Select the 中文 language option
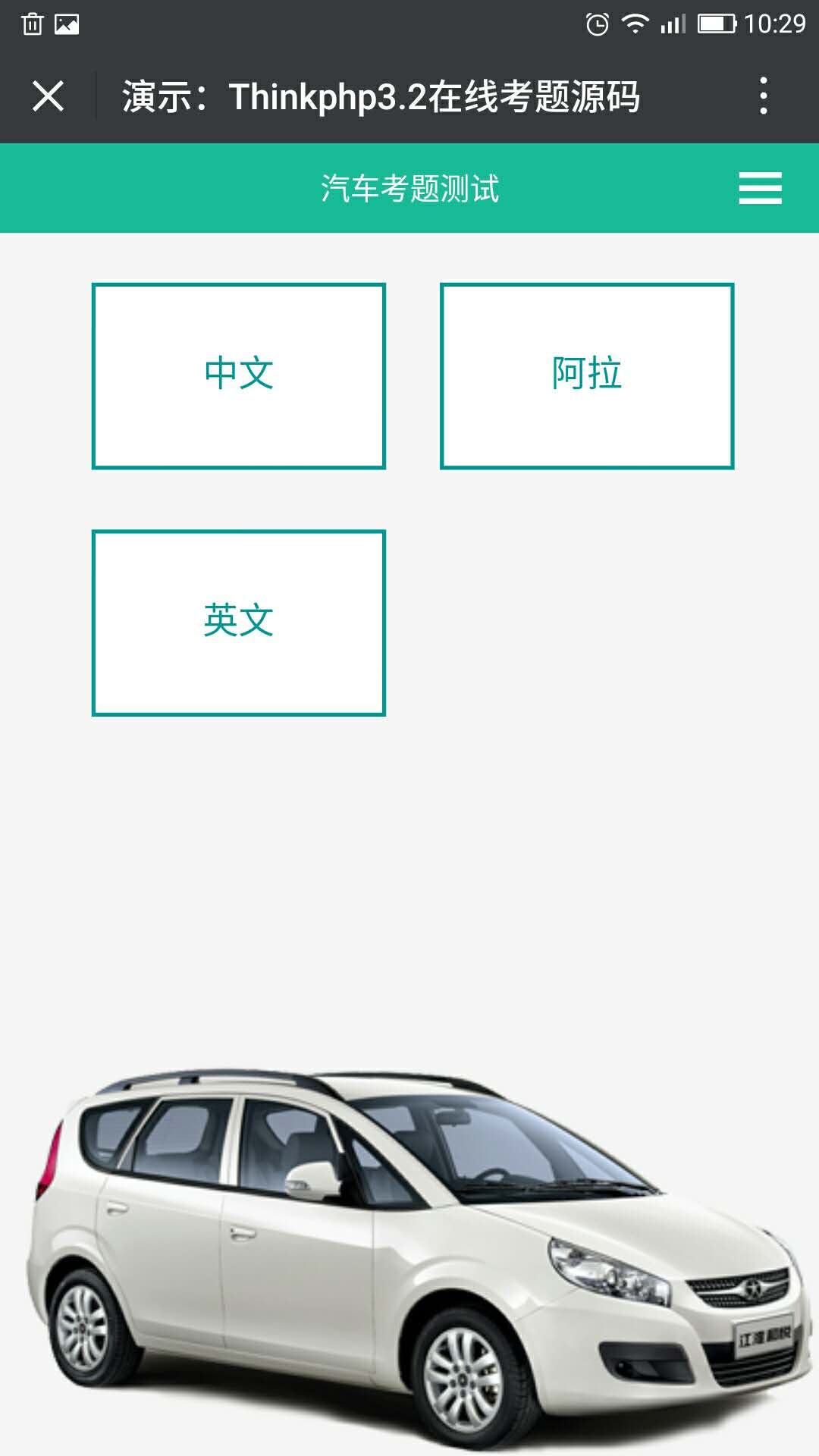The image size is (819, 1456). coord(239,376)
